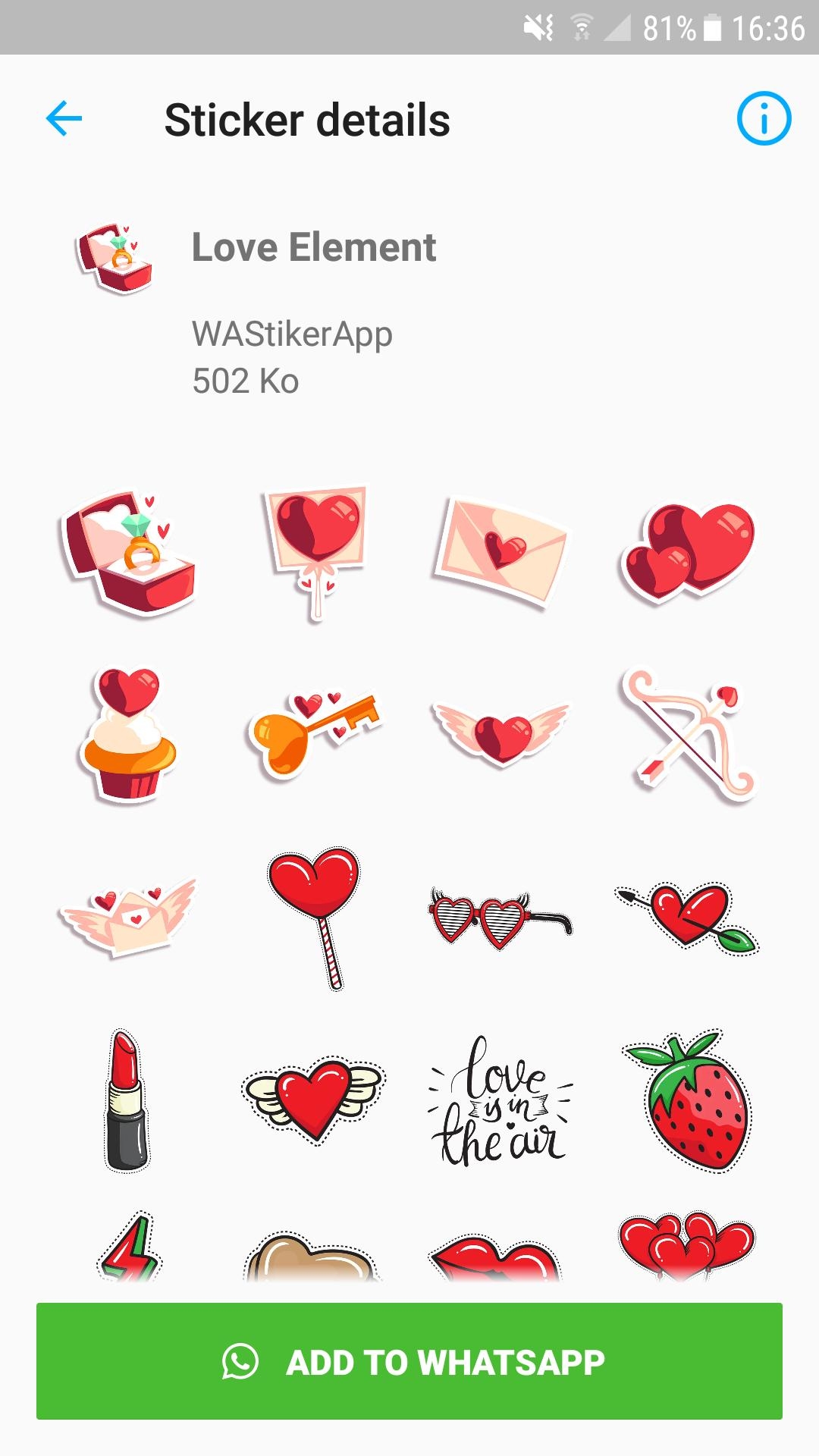Open the winged envelope sticker
The width and height of the screenshot is (819, 1456).
(127, 918)
